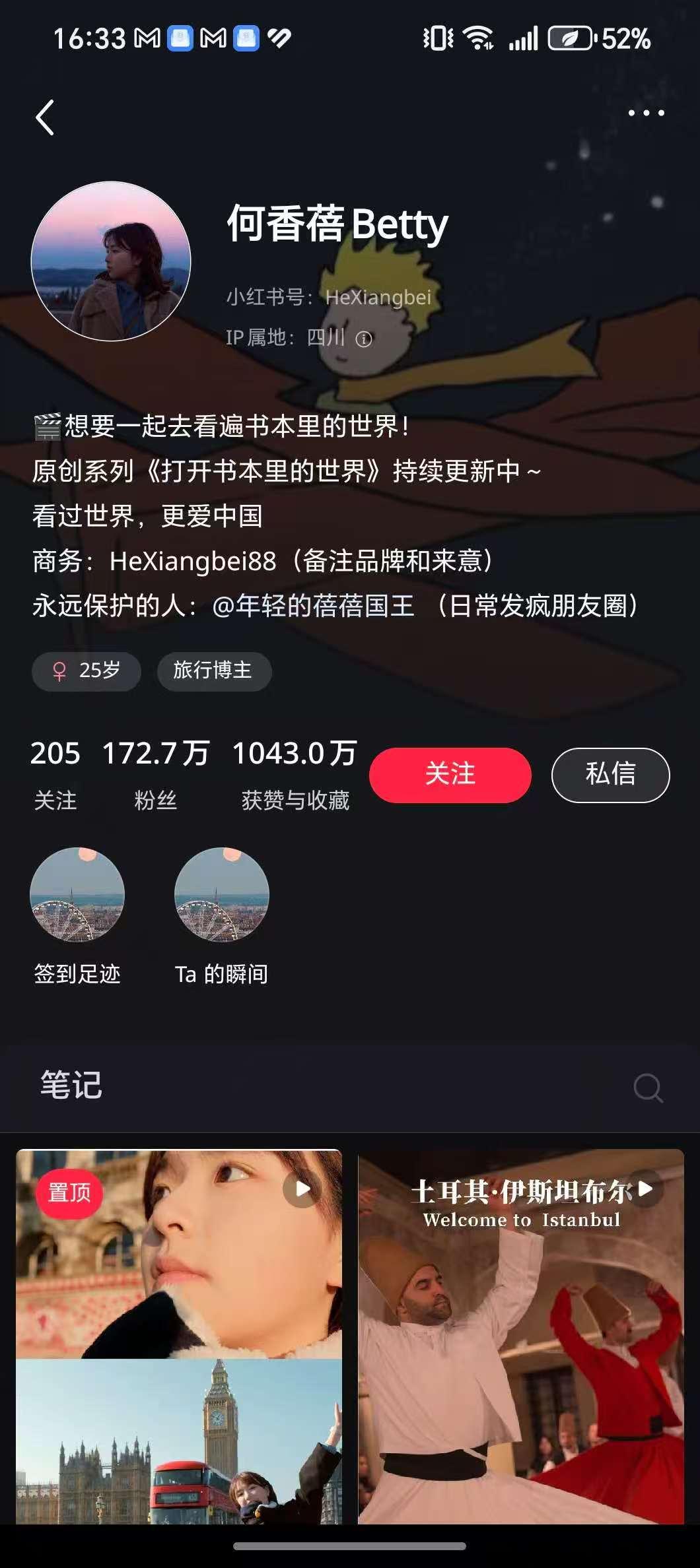Select the 笔记 notes tab
This screenshot has width=700, height=1568.
(71, 1085)
